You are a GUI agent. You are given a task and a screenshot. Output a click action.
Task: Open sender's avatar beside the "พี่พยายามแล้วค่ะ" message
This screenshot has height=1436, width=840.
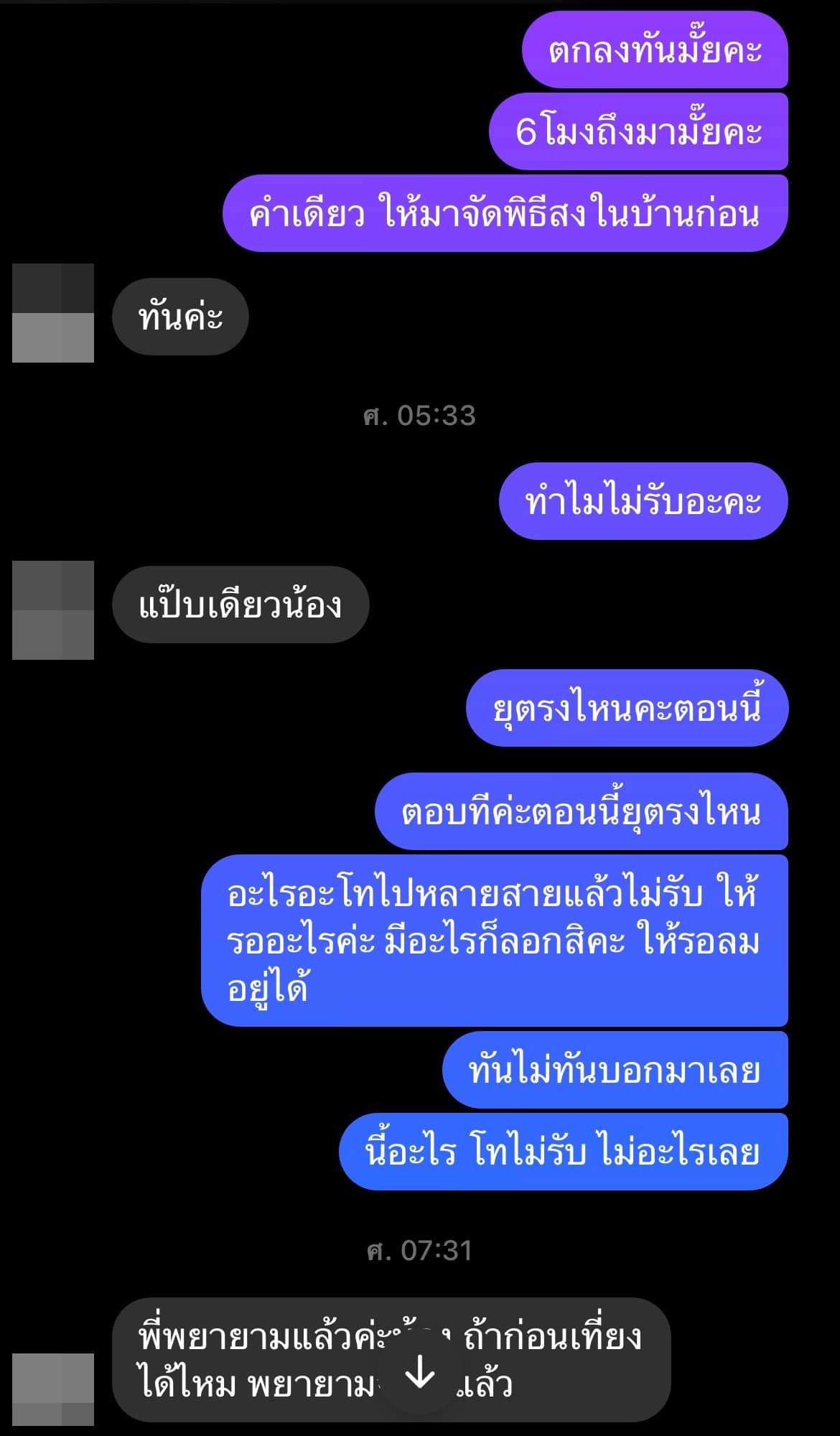(53, 1389)
